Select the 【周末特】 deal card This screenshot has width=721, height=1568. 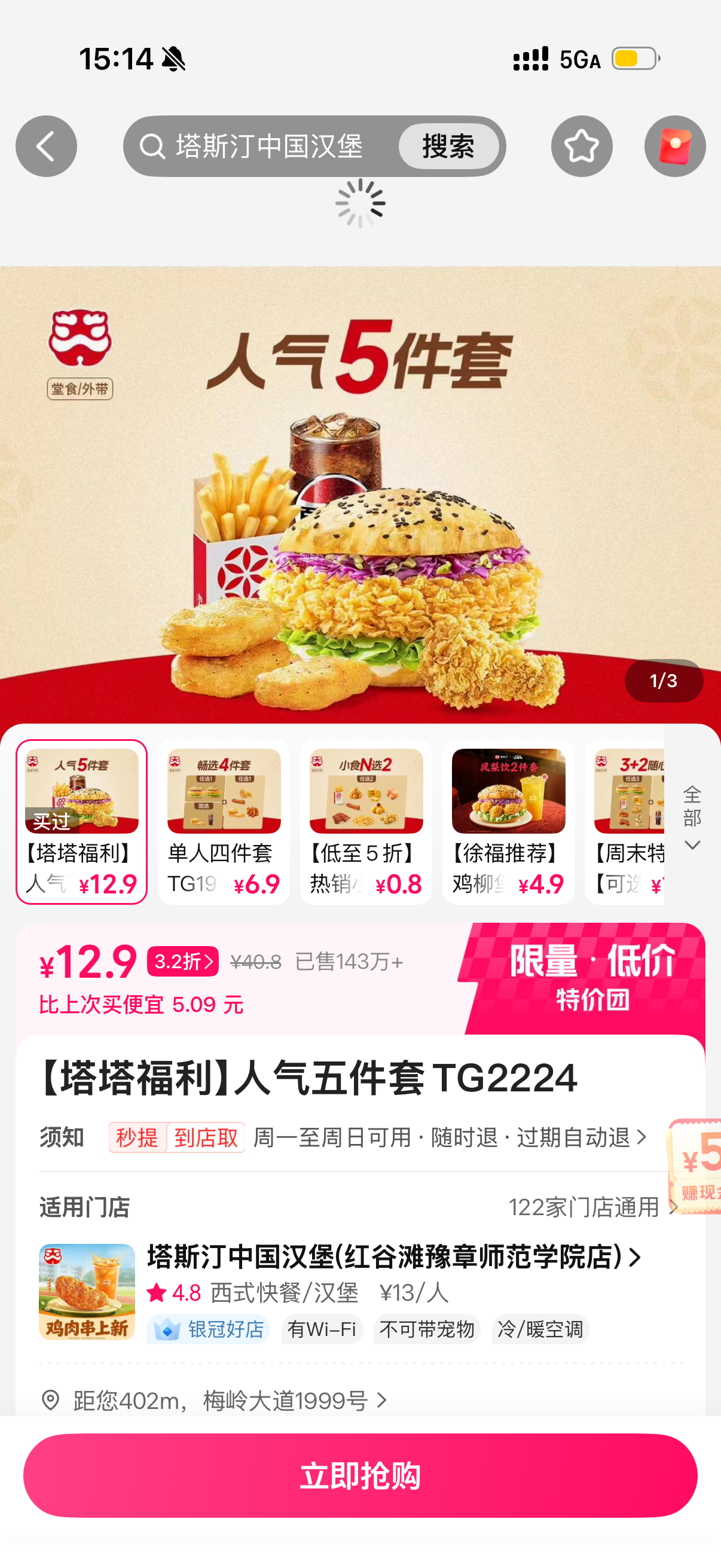[x=625, y=822]
